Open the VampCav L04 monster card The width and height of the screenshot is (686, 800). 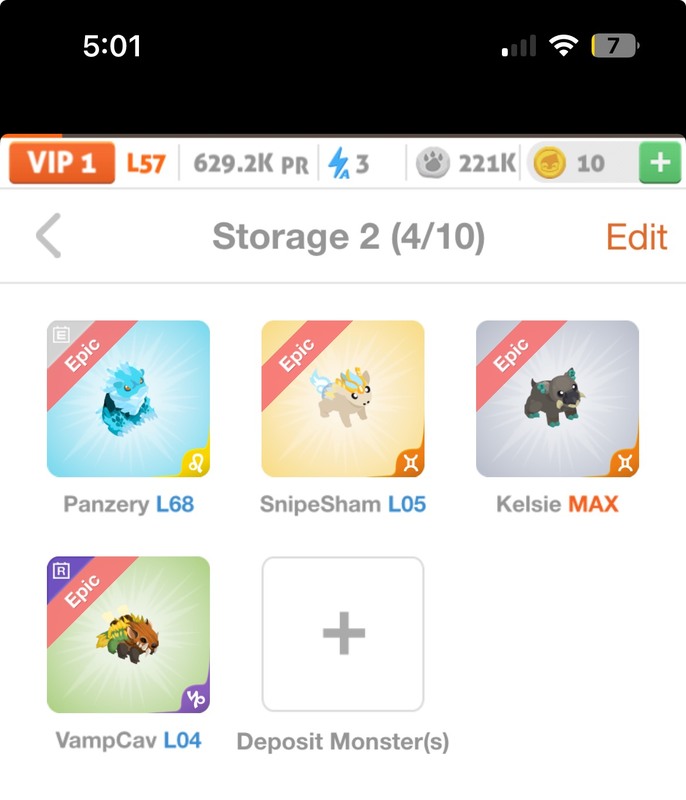(x=128, y=634)
